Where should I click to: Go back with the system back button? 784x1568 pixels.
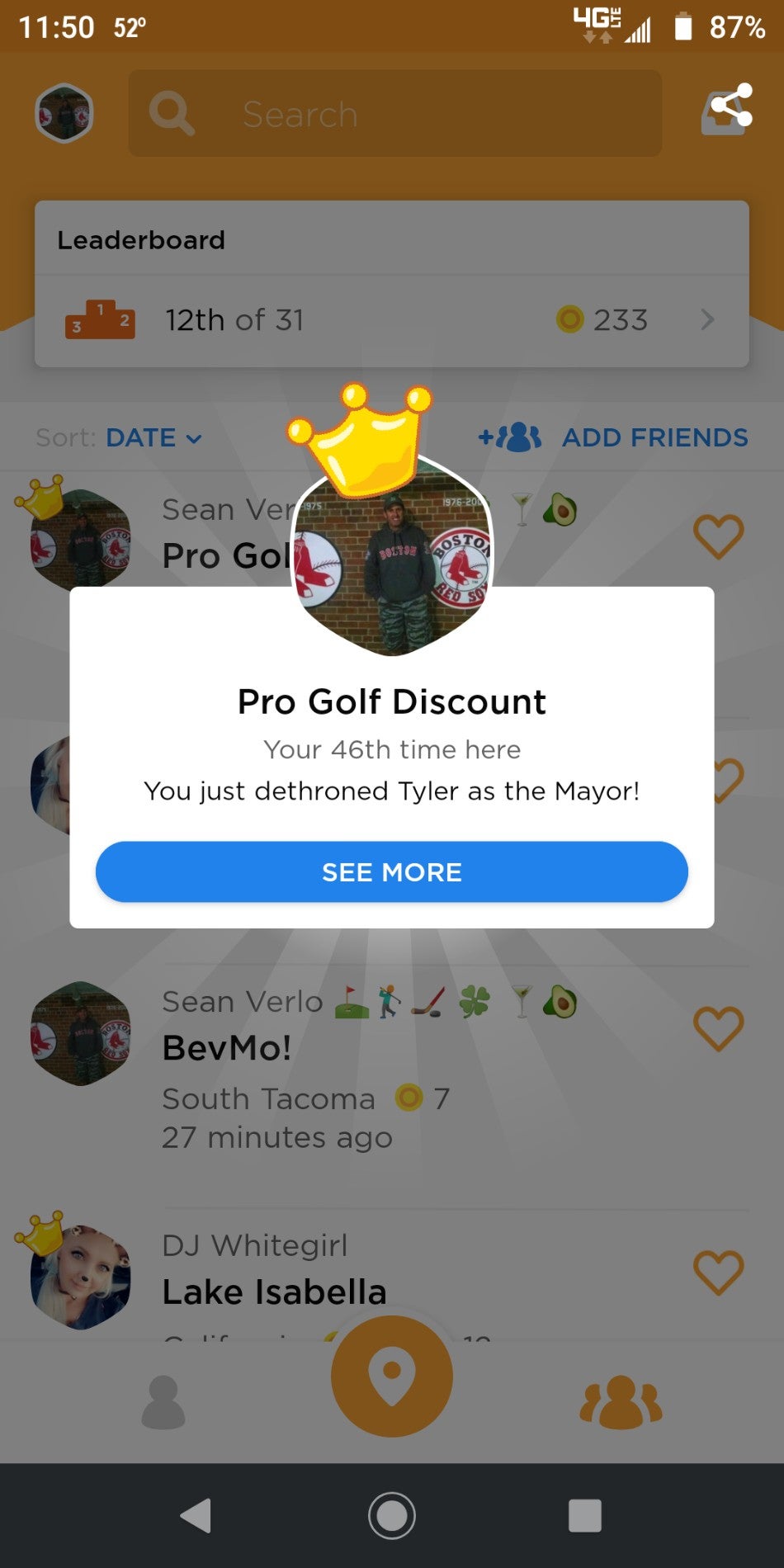[x=196, y=1515]
